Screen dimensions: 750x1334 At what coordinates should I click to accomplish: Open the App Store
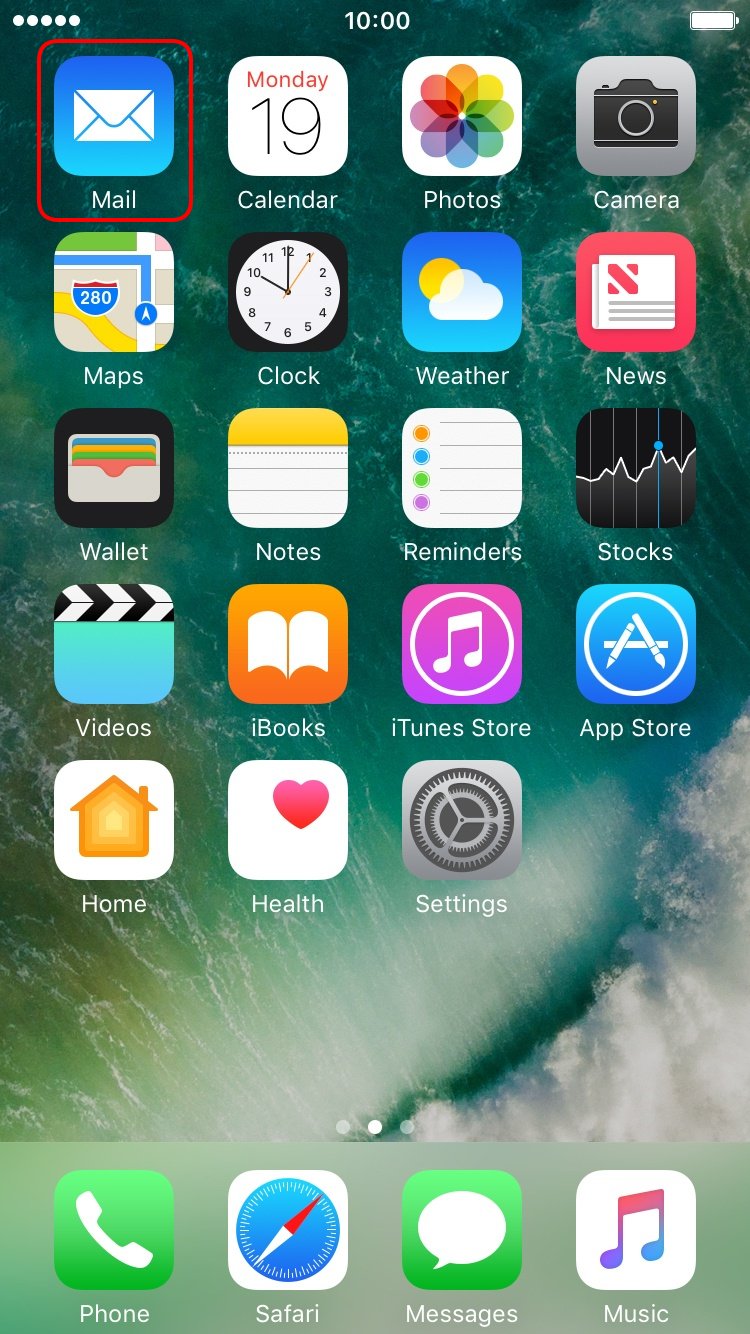(636, 644)
